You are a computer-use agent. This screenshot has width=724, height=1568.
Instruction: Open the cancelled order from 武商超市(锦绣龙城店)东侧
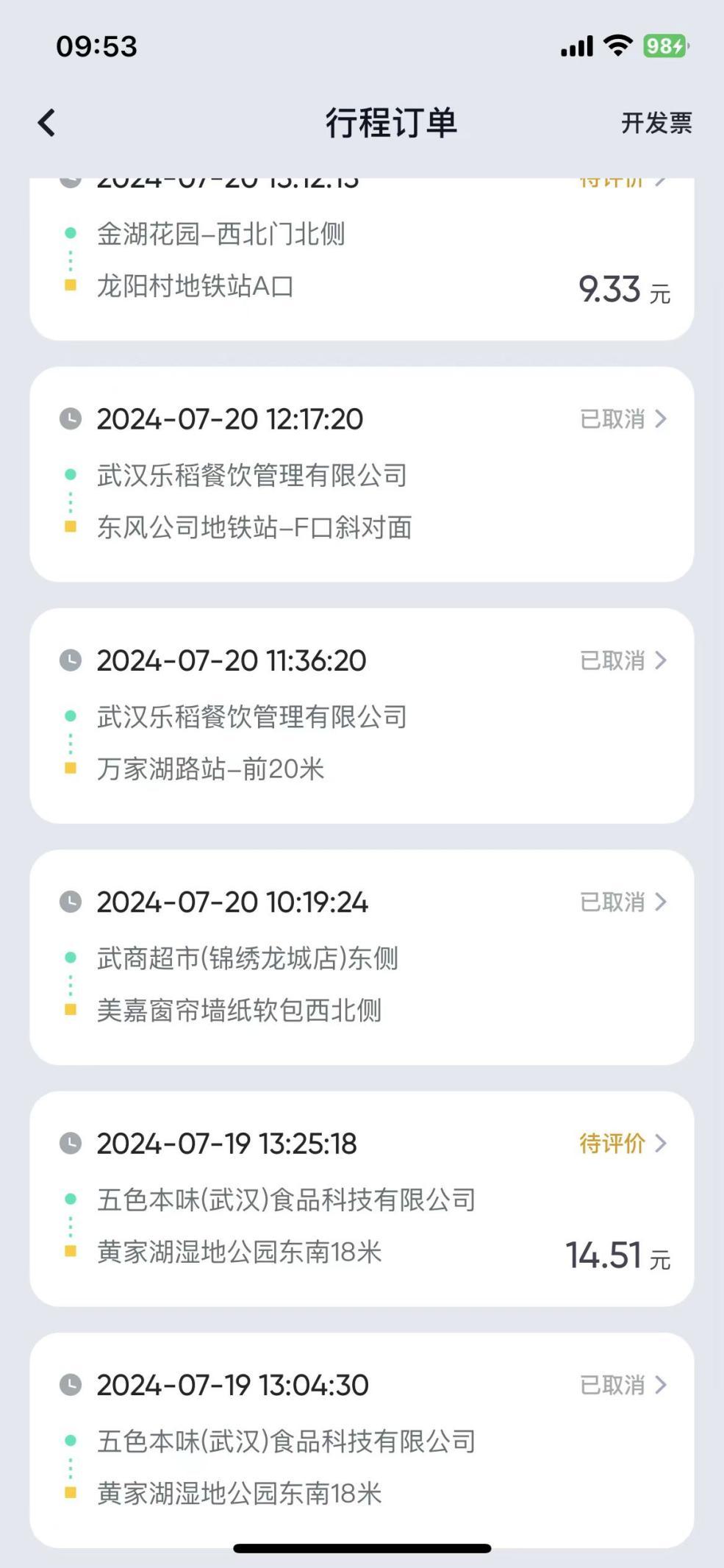[362, 957]
